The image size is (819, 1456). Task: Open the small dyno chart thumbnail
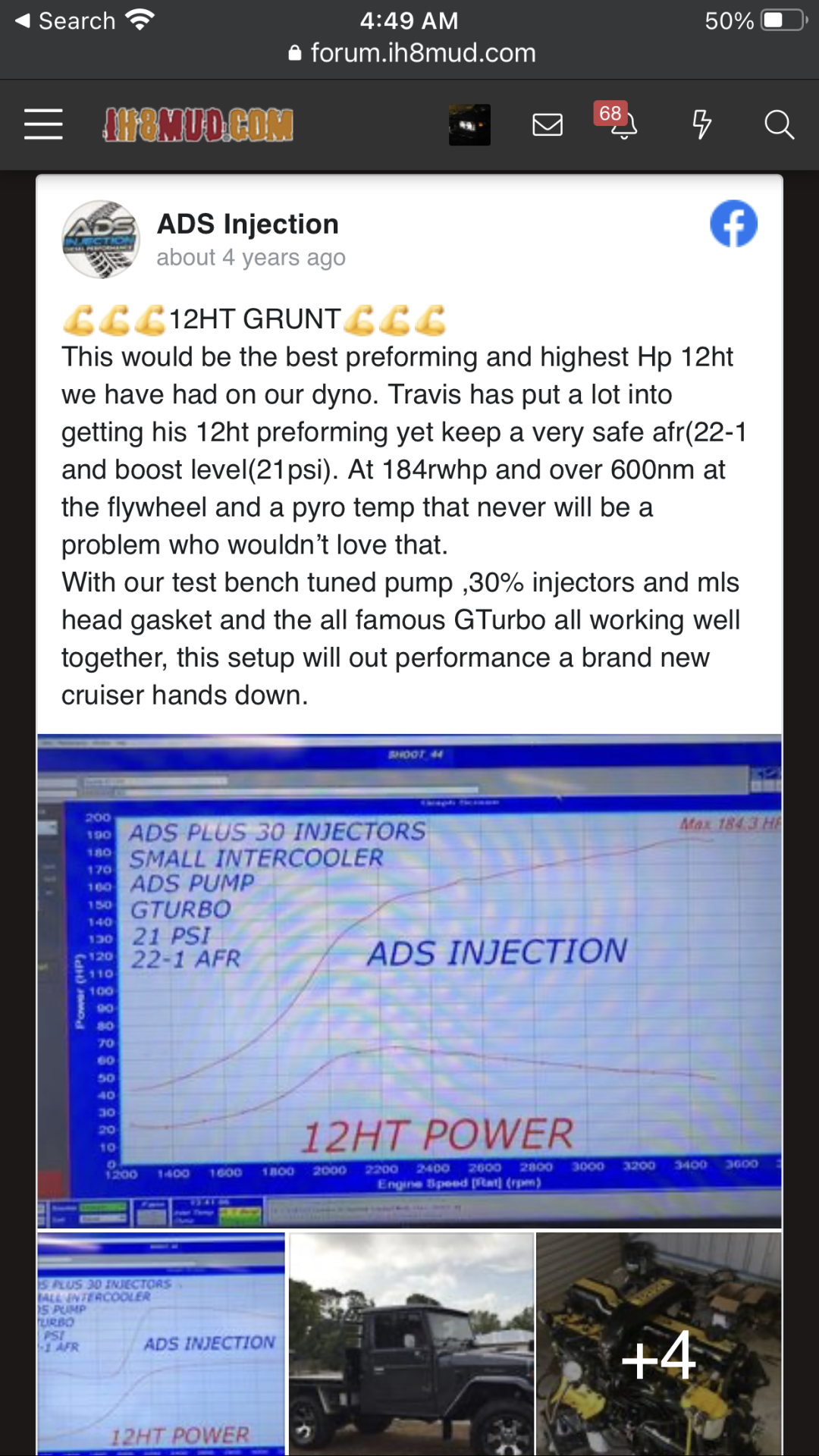click(x=161, y=1344)
